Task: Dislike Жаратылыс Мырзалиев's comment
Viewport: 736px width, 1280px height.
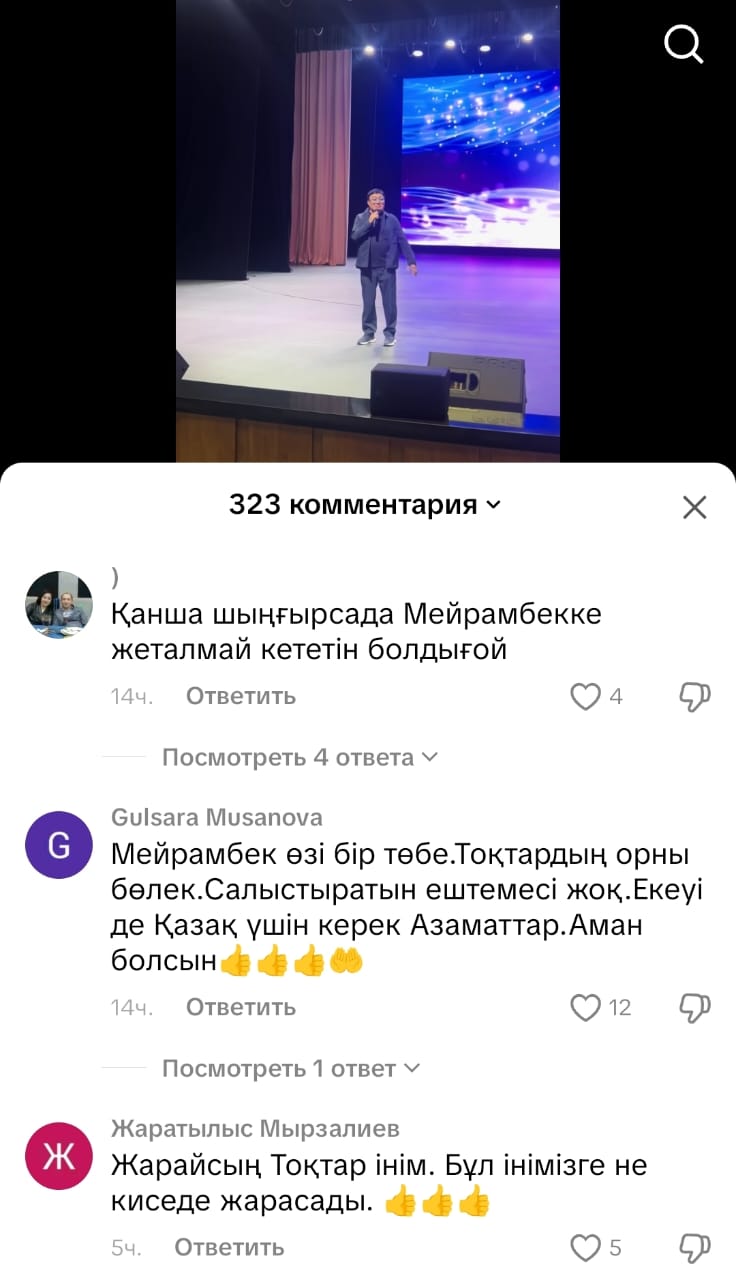Action: [x=694, y=1247]
